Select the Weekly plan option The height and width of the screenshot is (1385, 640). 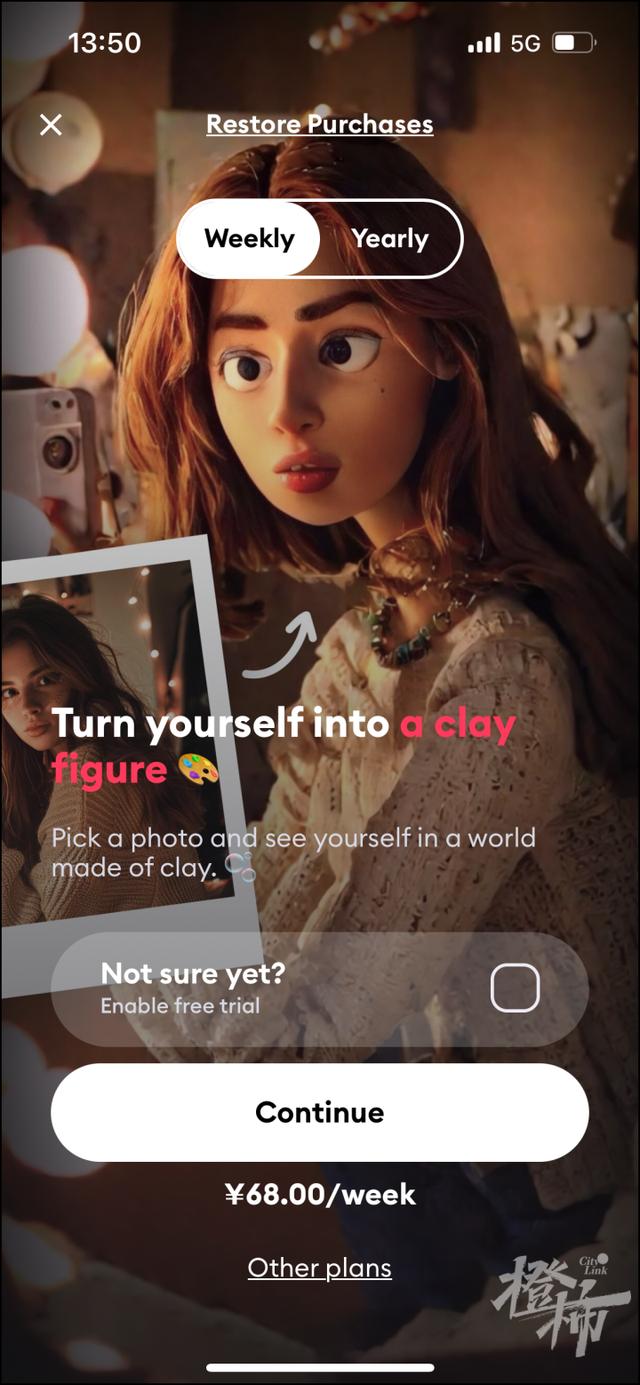(249, 239)
